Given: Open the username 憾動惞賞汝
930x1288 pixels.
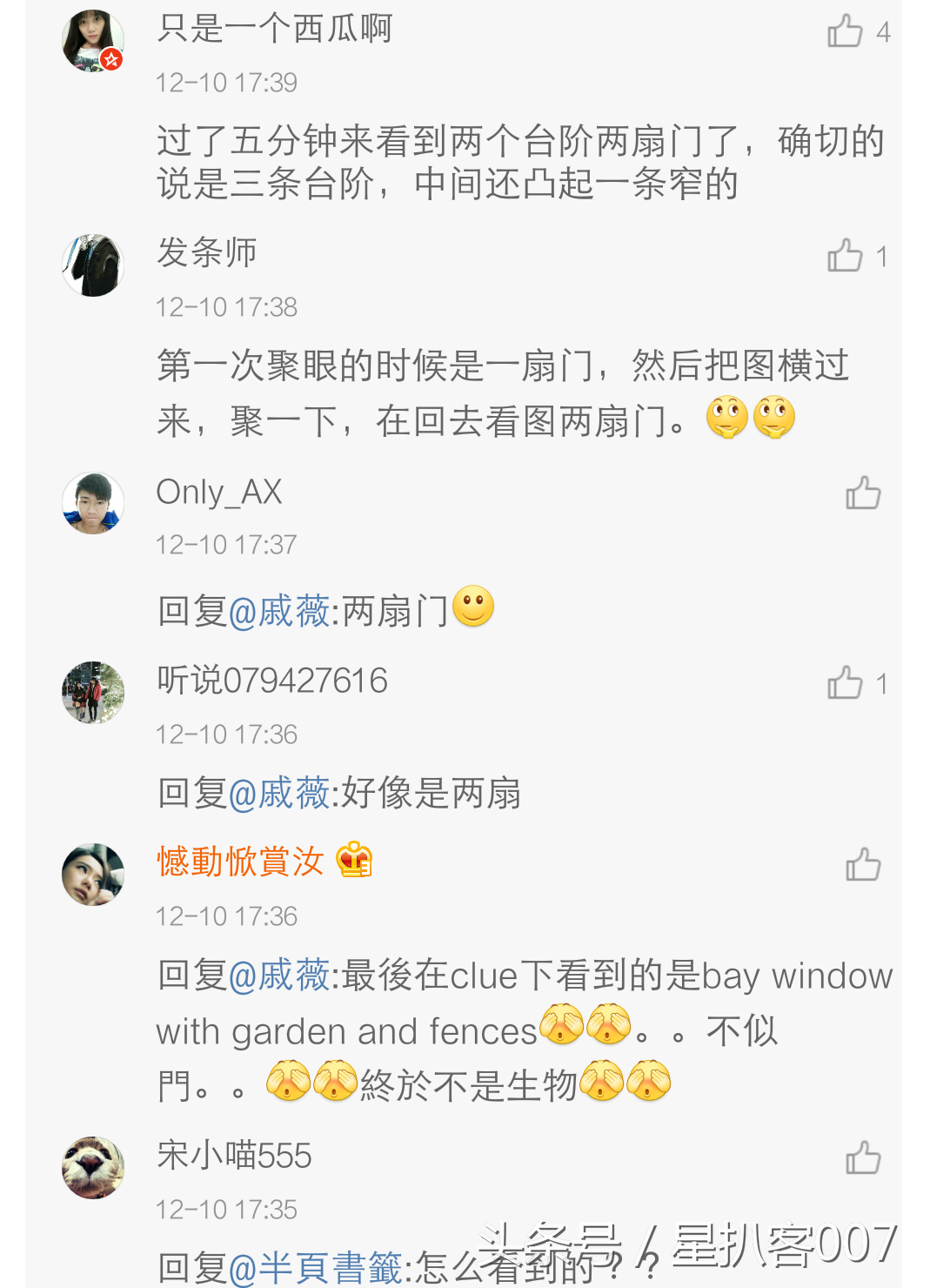Looking at the screenshot, I should point(240,862).
